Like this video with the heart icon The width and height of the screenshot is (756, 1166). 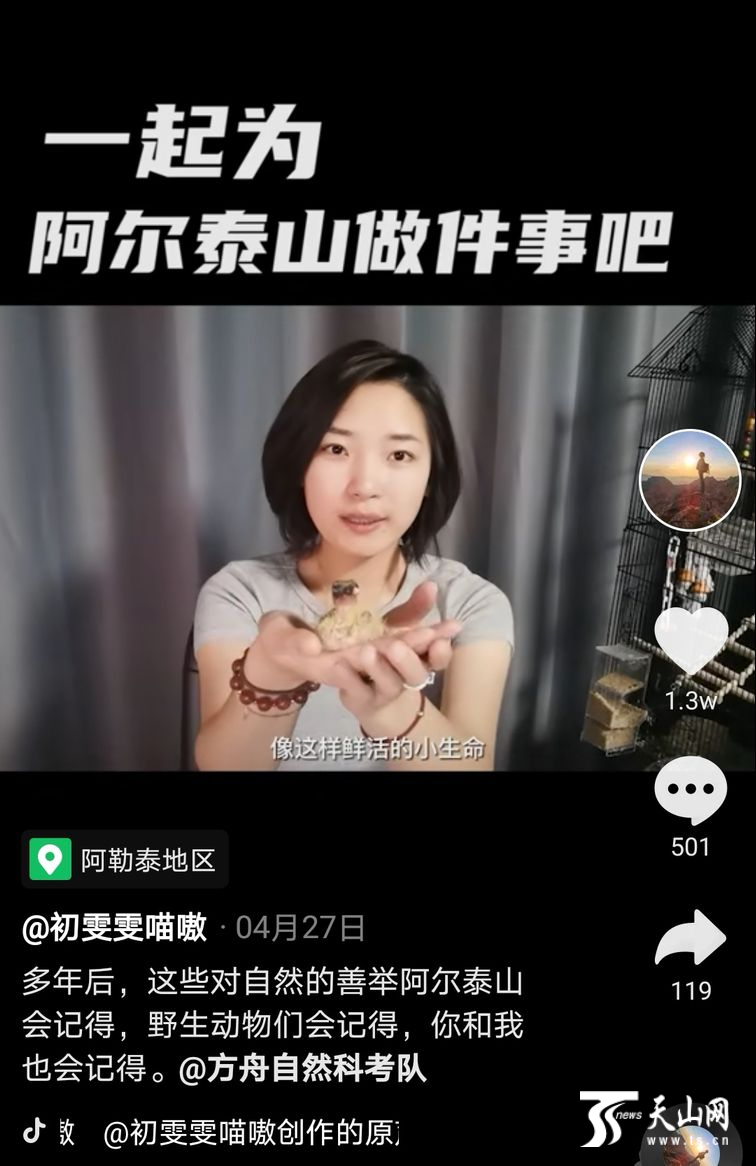690,640
